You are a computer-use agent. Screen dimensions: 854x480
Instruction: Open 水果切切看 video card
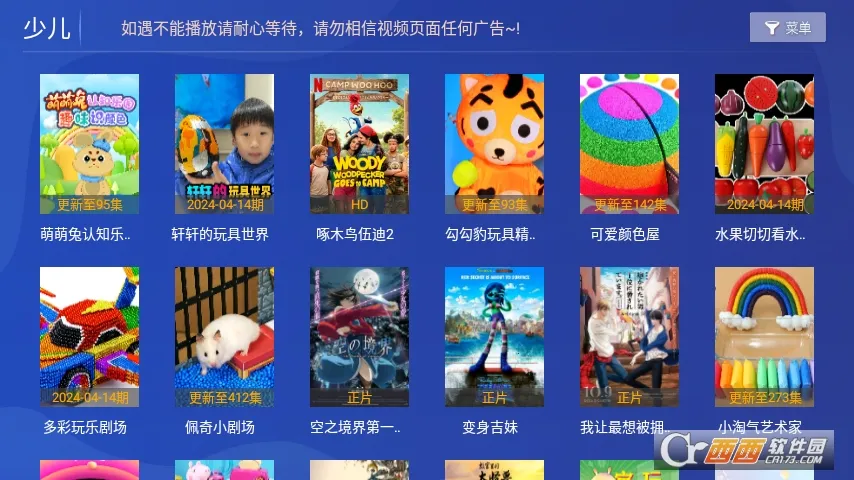coord(764,144)
